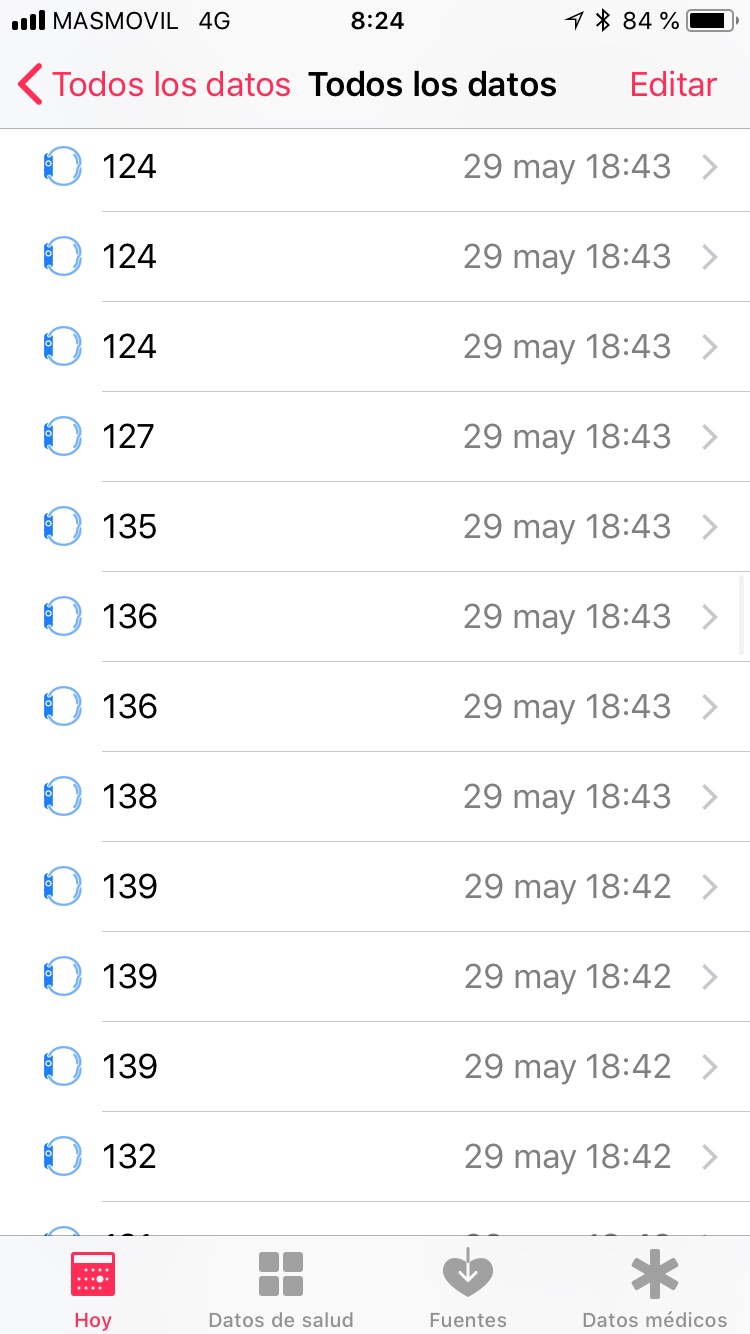Tap Editar to edit the records

point(673,85)
